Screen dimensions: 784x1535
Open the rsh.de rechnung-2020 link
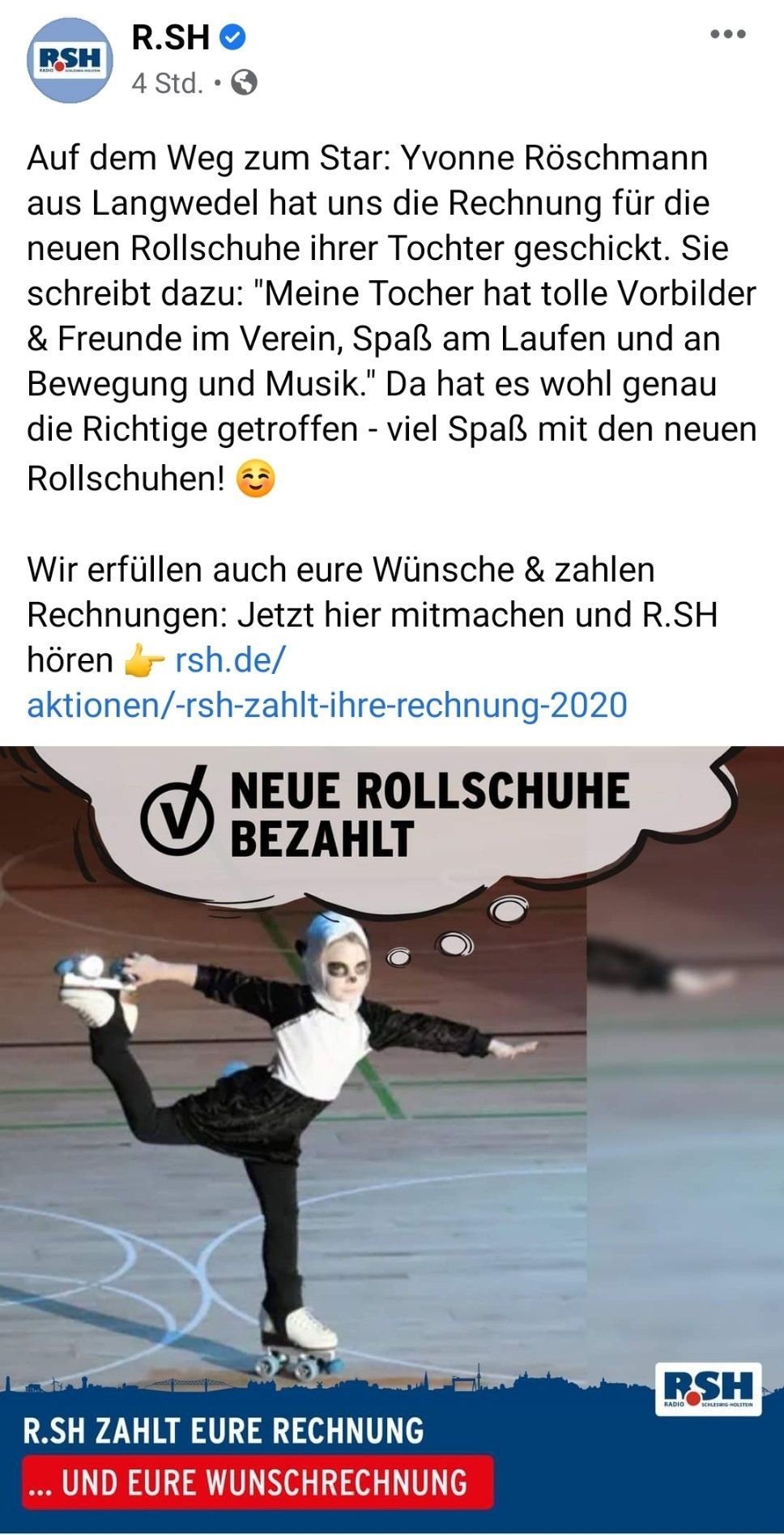click(326, 704)
